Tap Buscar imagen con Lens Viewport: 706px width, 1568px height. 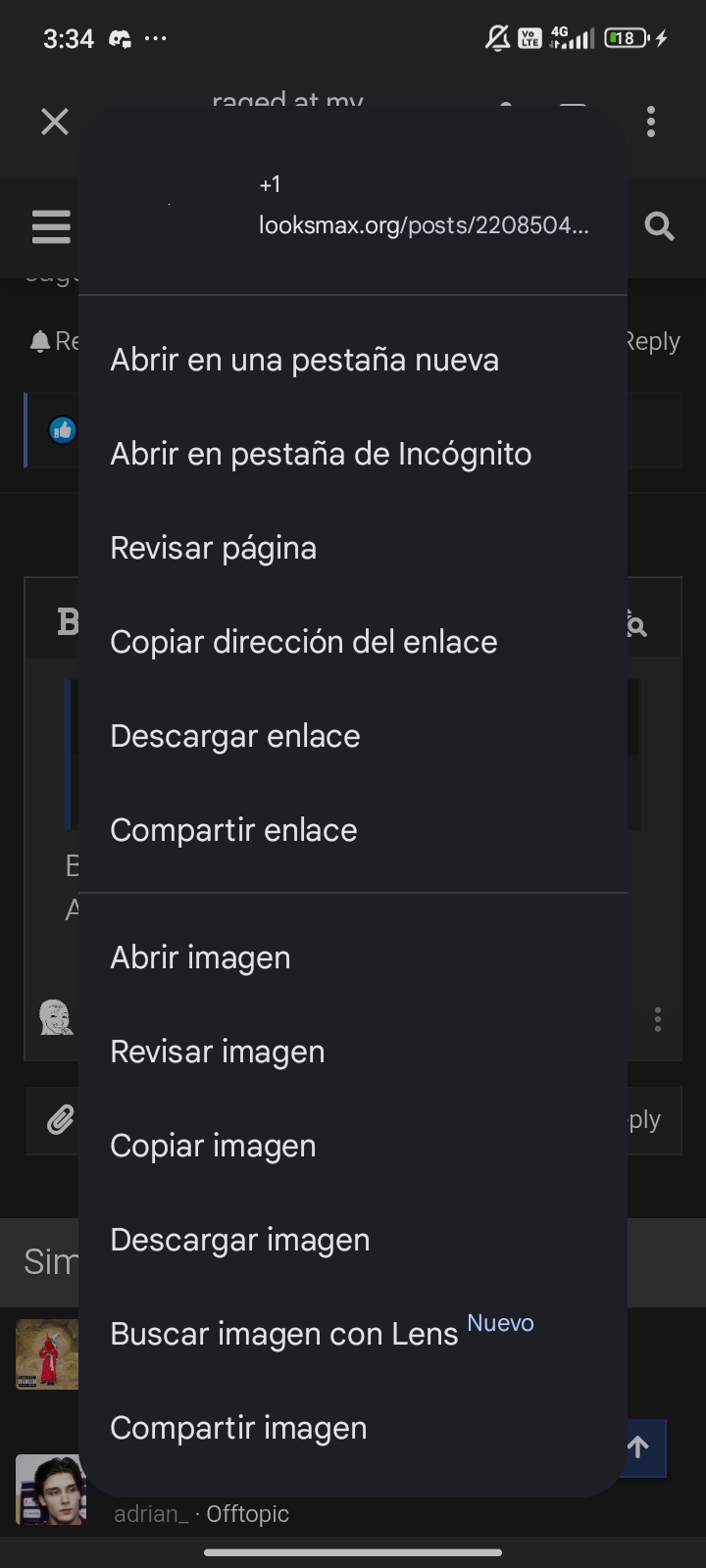point(353,1334)
